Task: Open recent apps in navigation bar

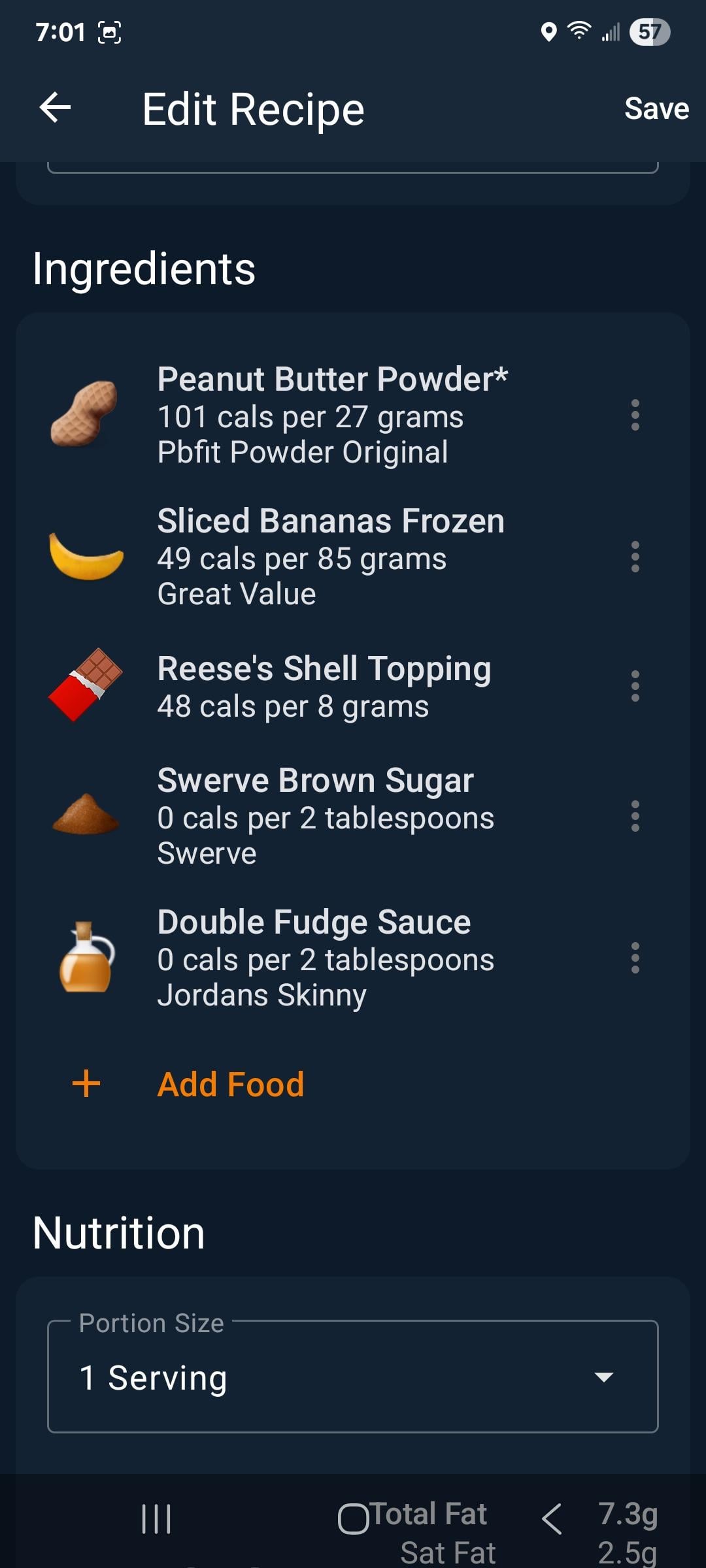Action: (x=156, y=1519)
